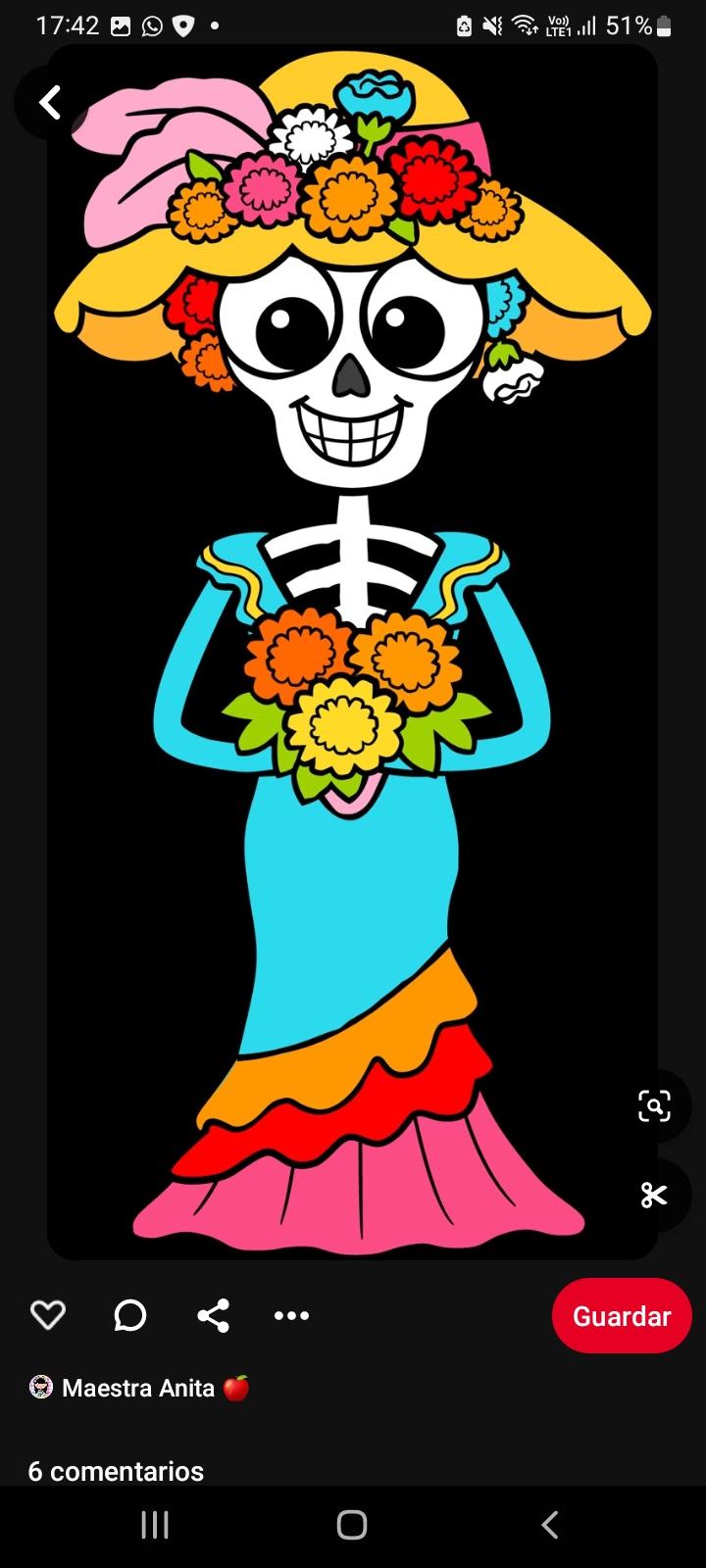Tap the scissors cutout icon
Image resolution: width=706 pixels, height=1568 pixels.
click(654, 1195)
